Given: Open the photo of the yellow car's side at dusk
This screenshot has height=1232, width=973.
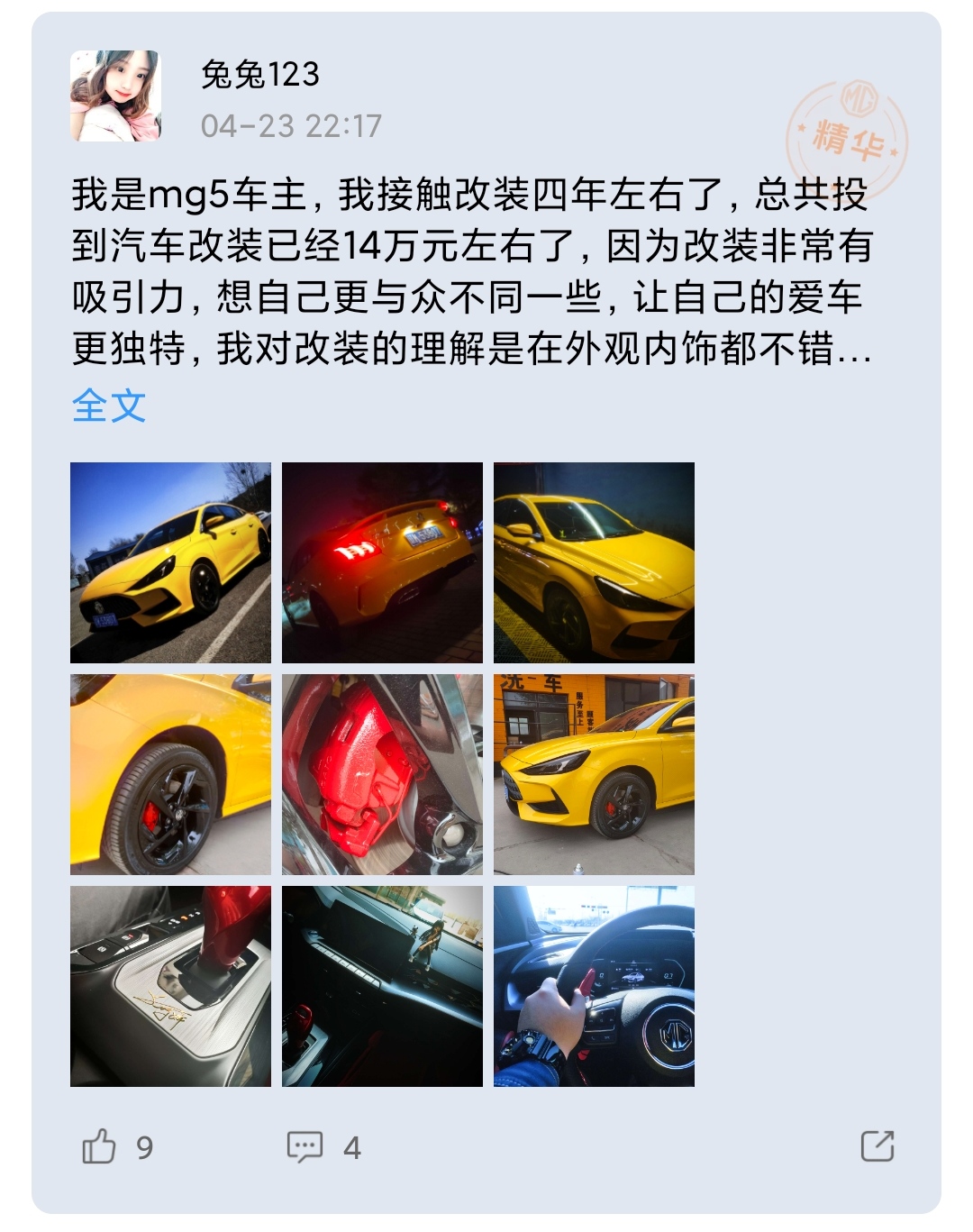Looking at the screenshot, I should 594,562.
